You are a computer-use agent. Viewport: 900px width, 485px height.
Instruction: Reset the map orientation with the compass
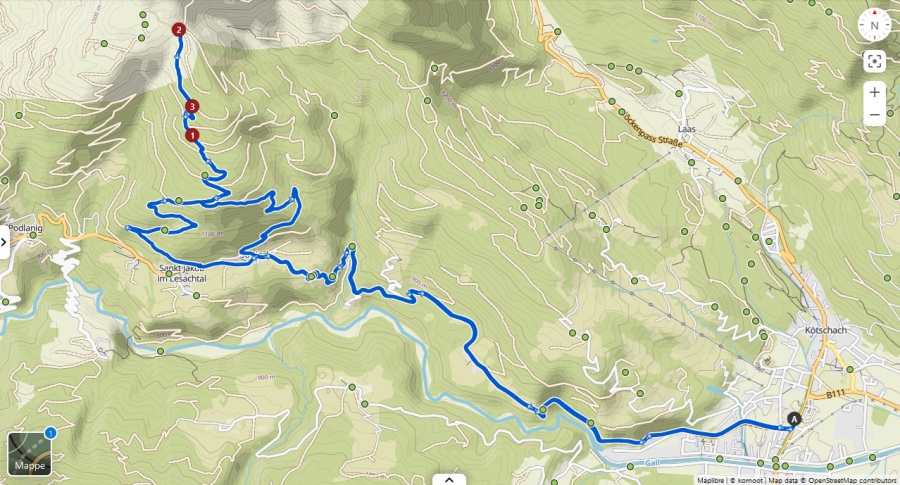point(875,26)
